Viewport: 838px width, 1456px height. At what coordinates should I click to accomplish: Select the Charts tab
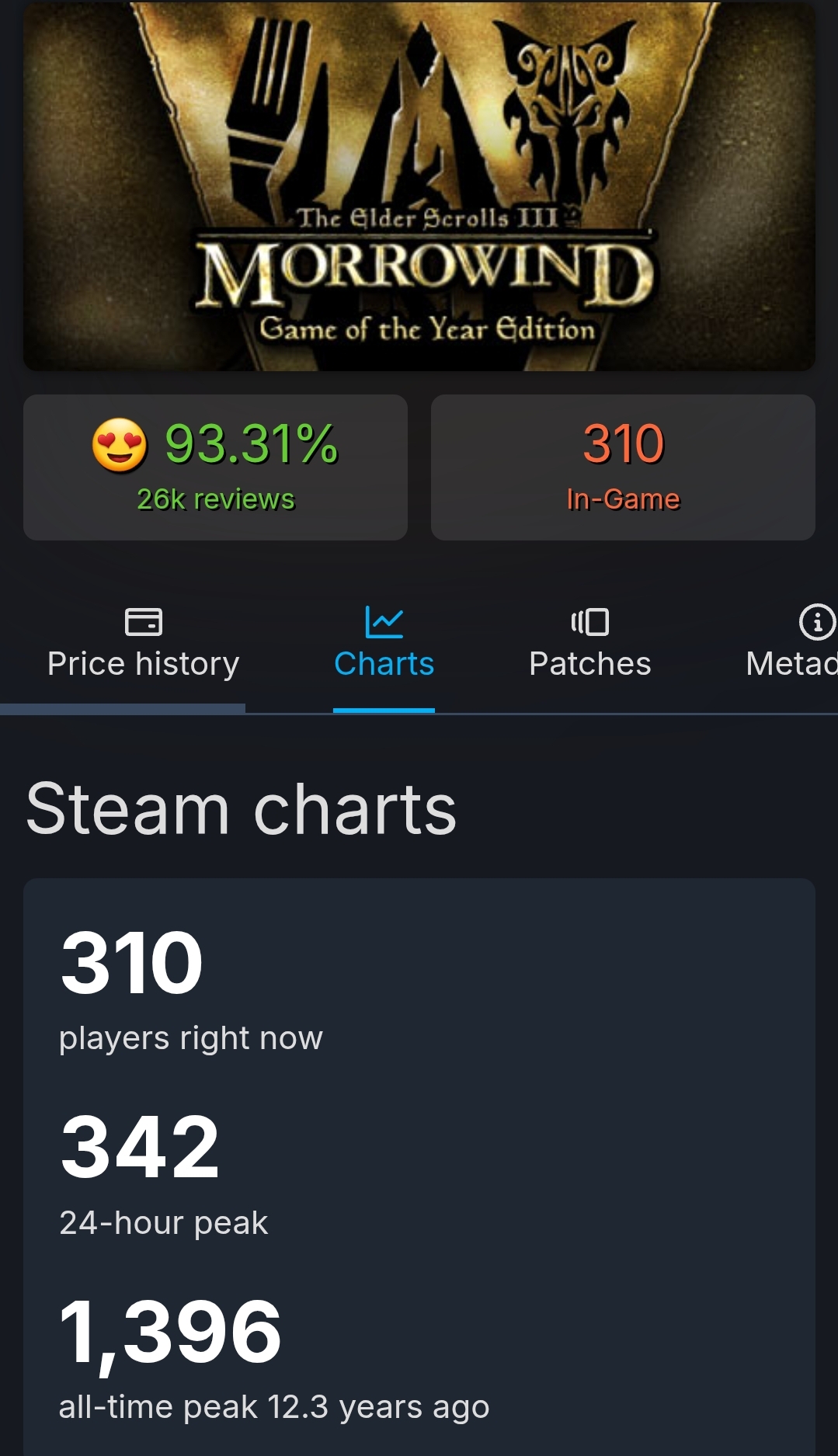pos(384,644)
